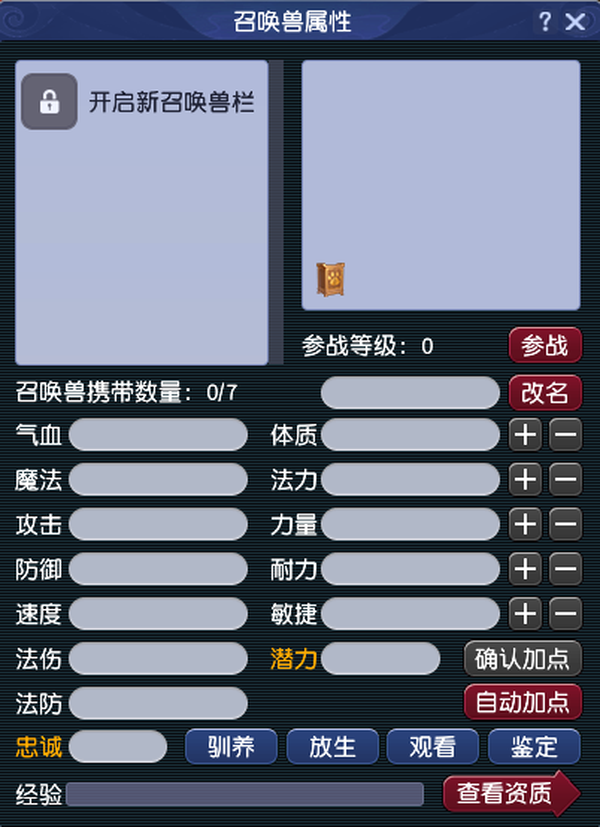The image size is (600, 827).
Task: Decrease 体质 with the minus button
Action: click(565, 435)
